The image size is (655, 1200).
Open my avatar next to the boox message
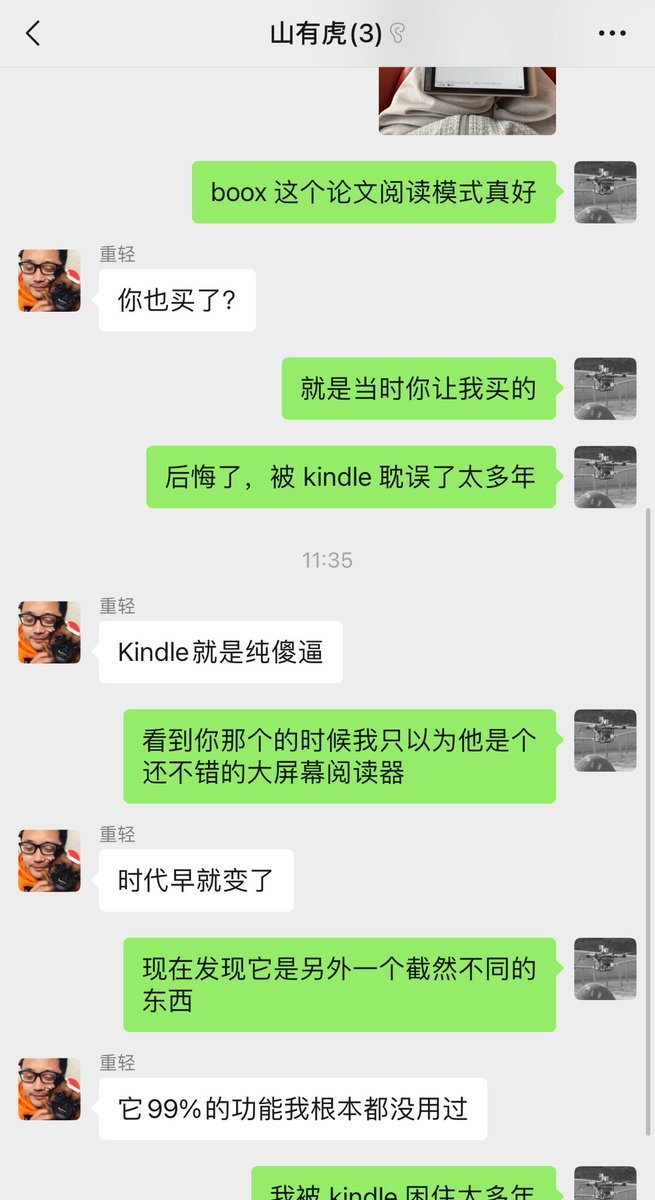(x=605, y=192)
